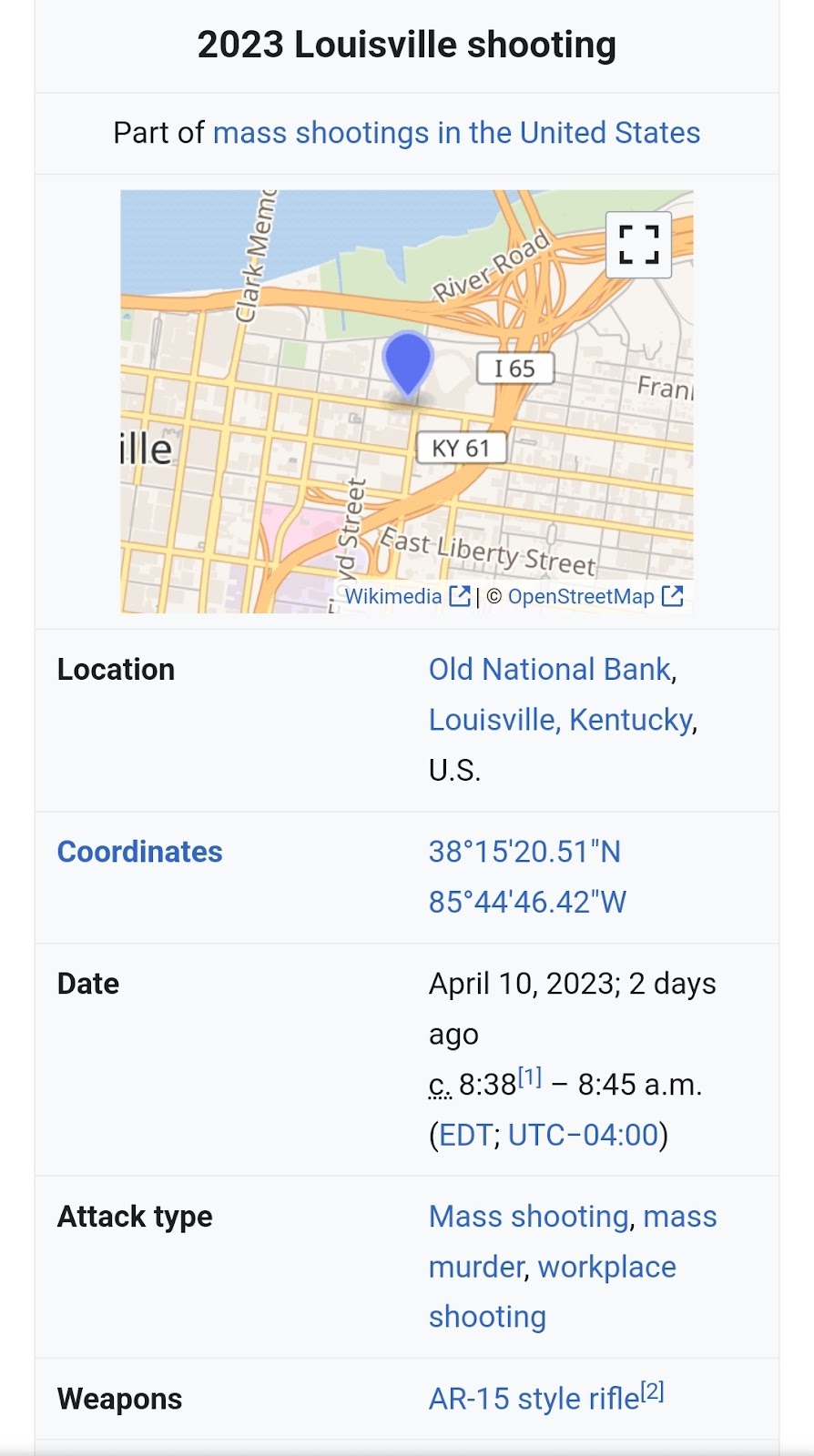This screenshot has width=814, height=1456.
Task: Expand the map to fullscreen
Action: click(x=638, y=245)
